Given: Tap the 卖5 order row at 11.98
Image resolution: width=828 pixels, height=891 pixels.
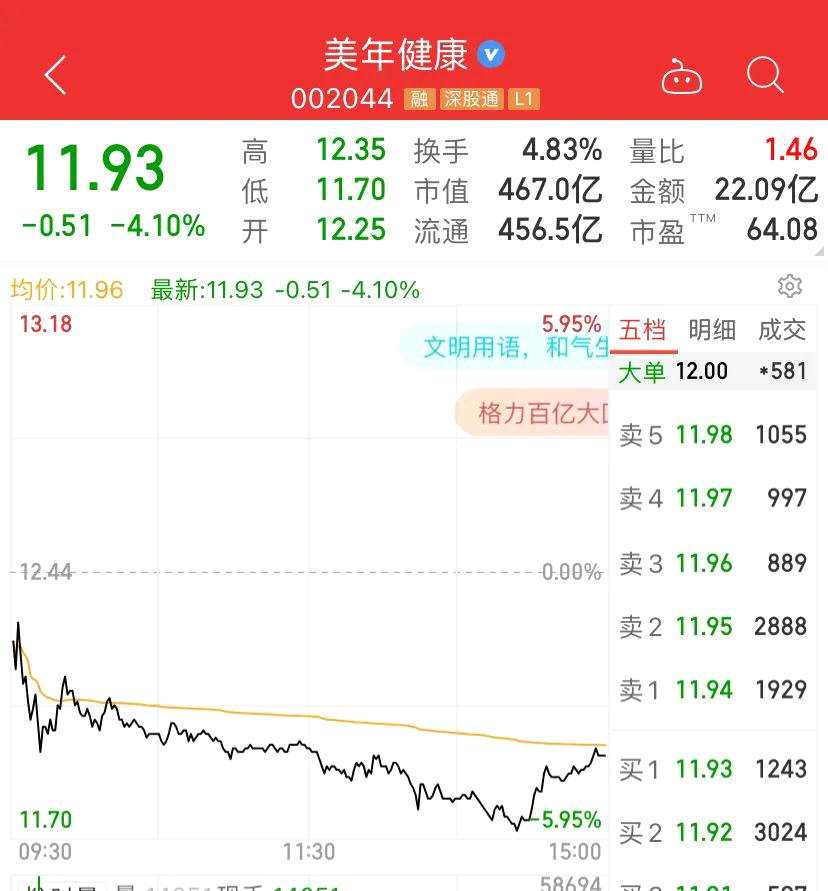Looking at the screenshot, I should (713, 435).
